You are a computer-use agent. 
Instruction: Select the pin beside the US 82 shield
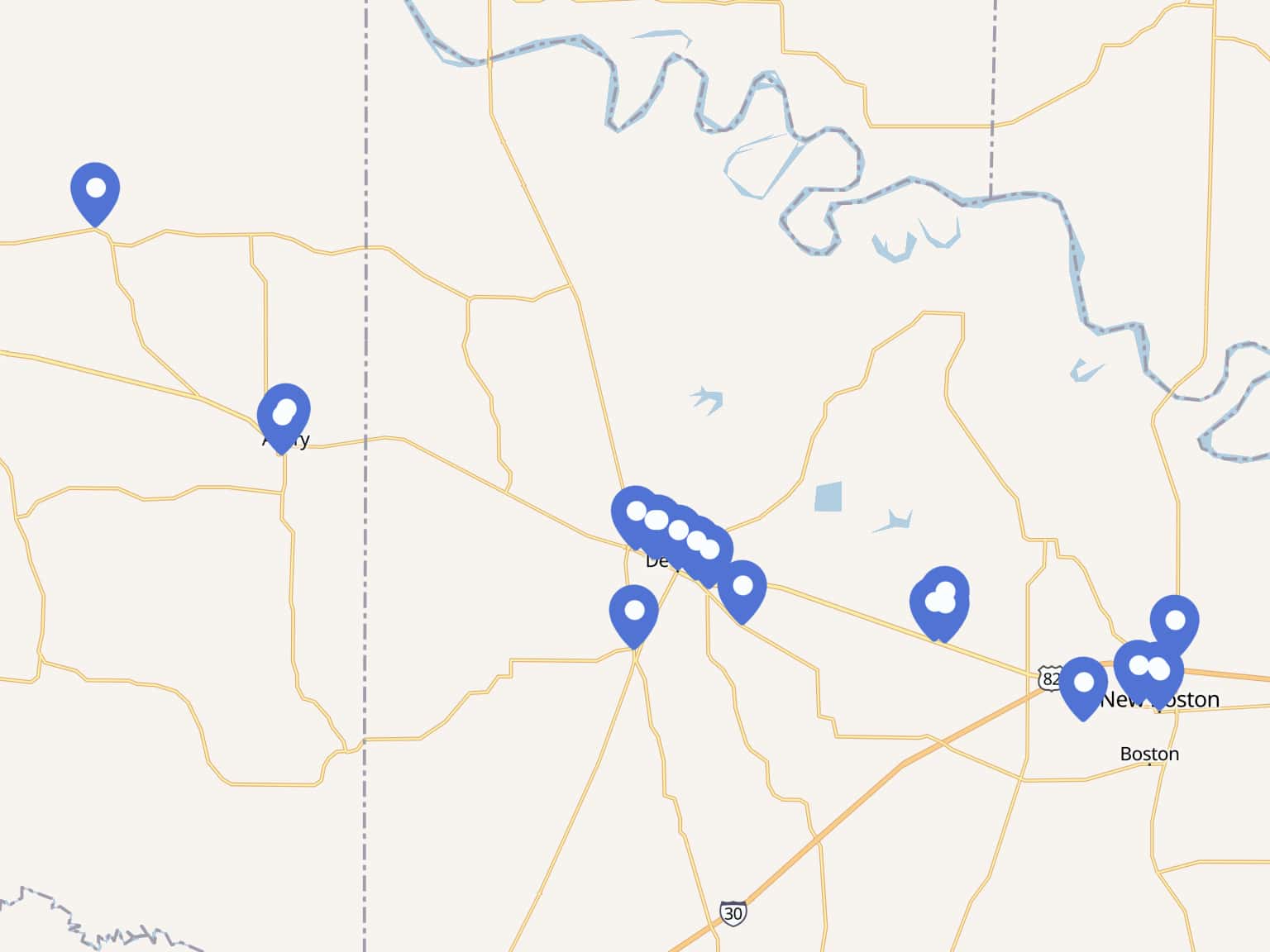pyautogui.click(x=1083, y=683)
